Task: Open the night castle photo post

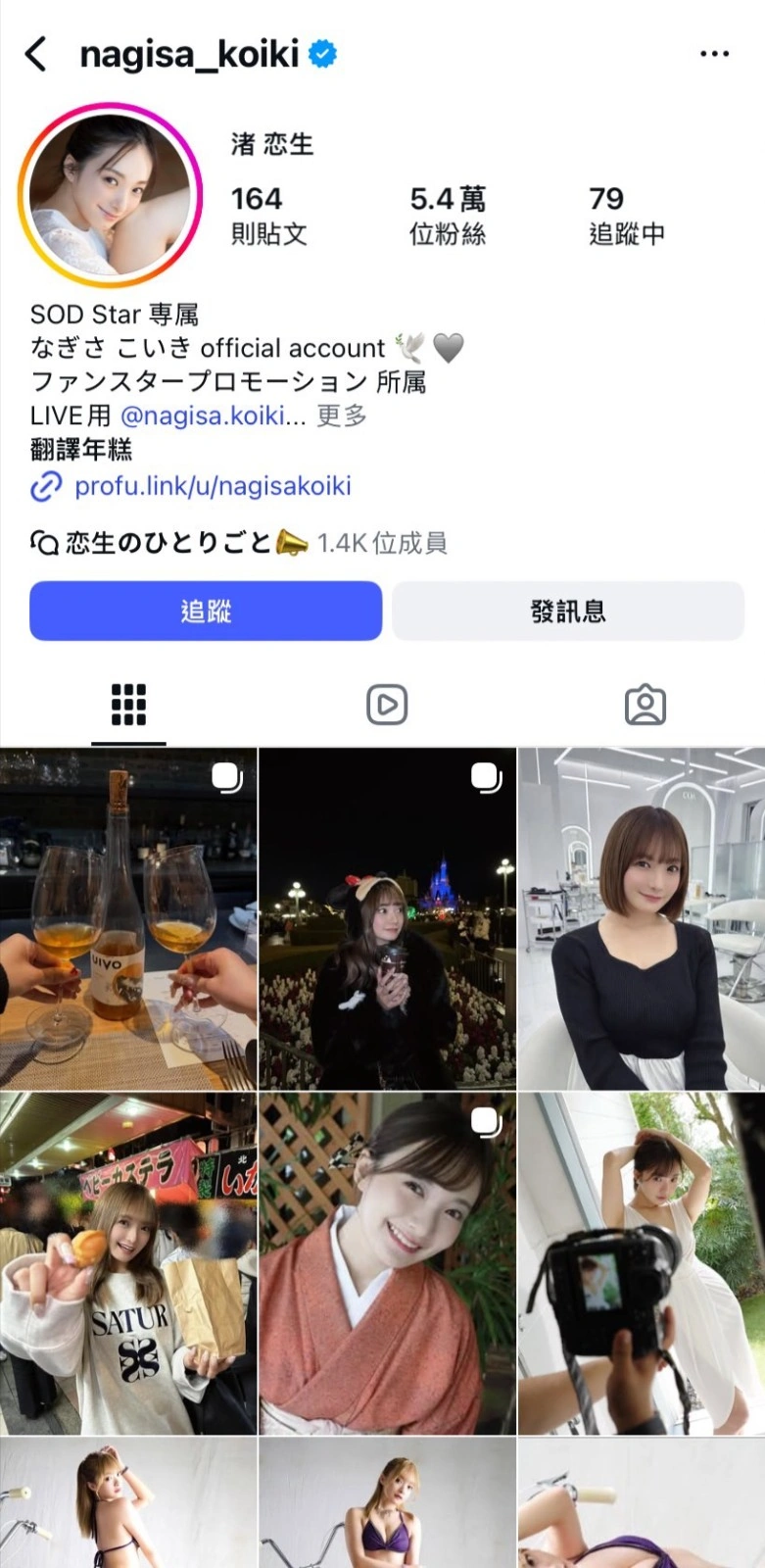Action: coord(387,918)
